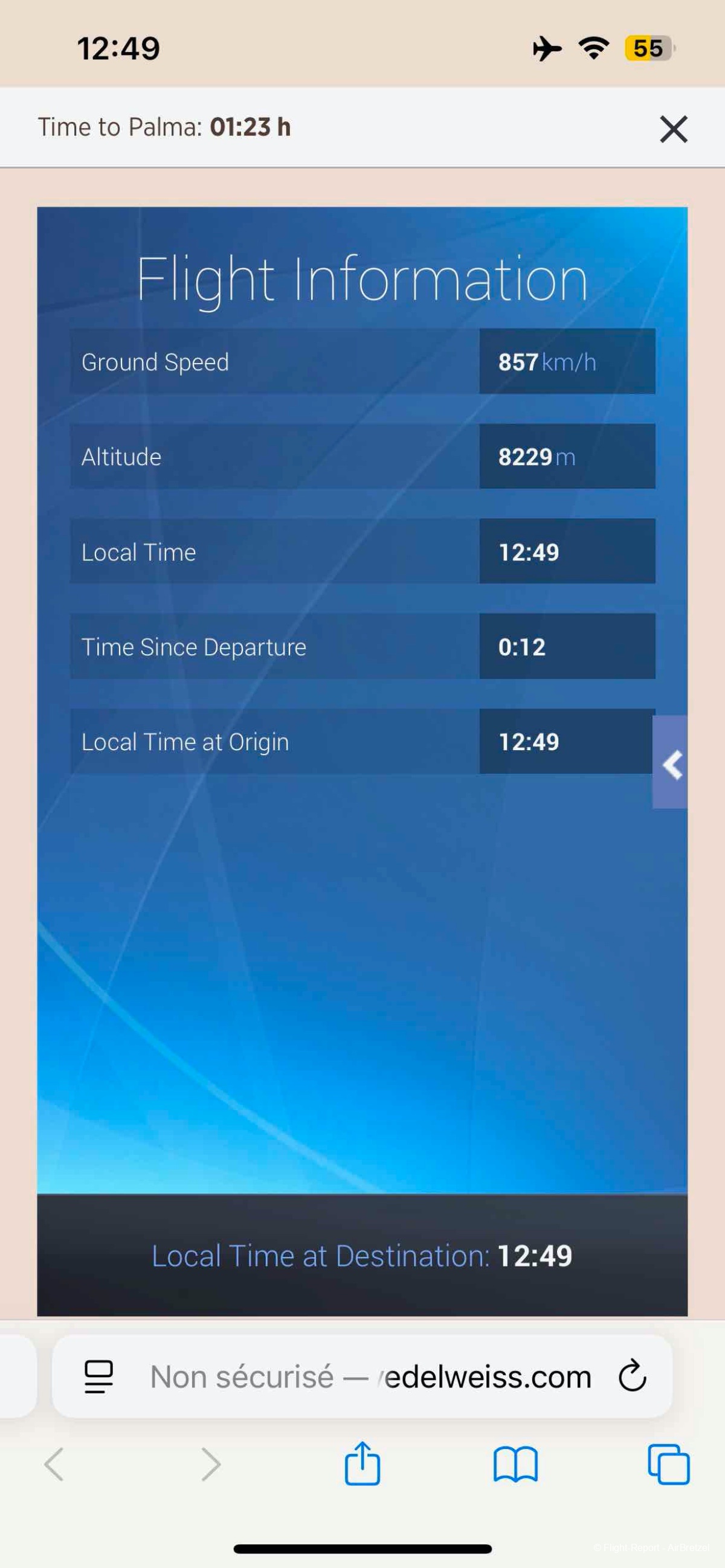Go back to the previous page
This screenshot has width=725, height=1568.
click(54, 1465)
